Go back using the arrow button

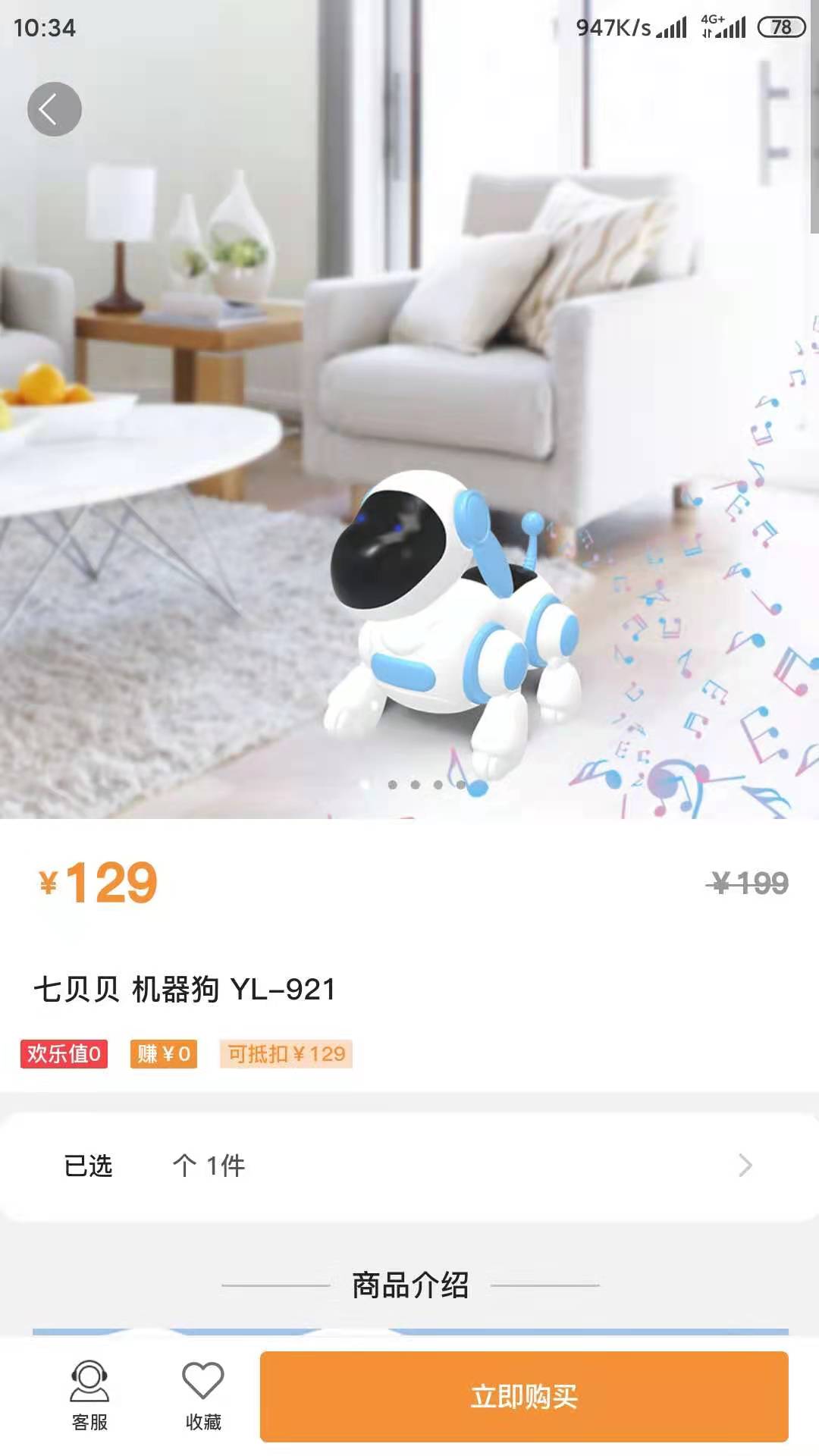click(x=55, y=109)
